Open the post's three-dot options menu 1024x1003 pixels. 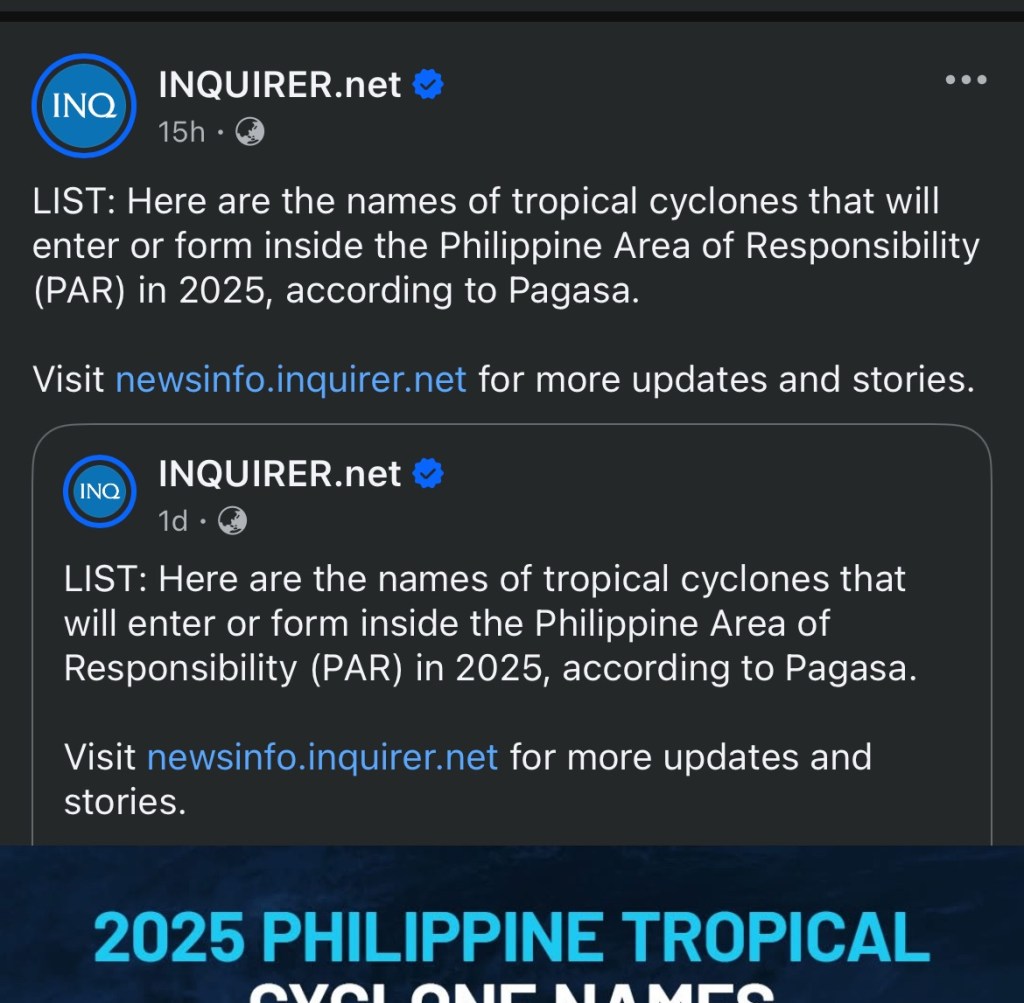(x=966, y=80)
